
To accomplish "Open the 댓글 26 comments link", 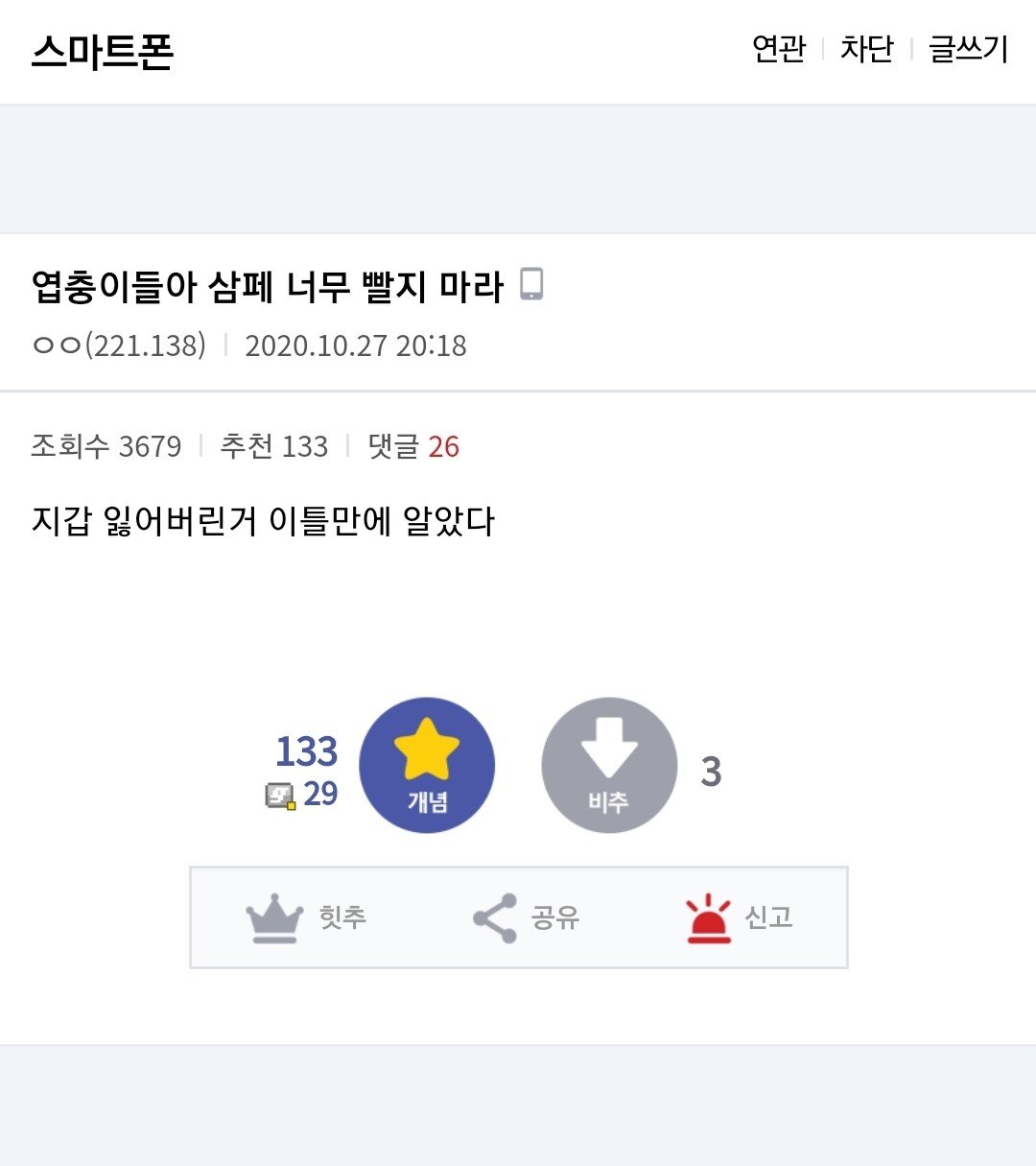I will tap(413, 446).
